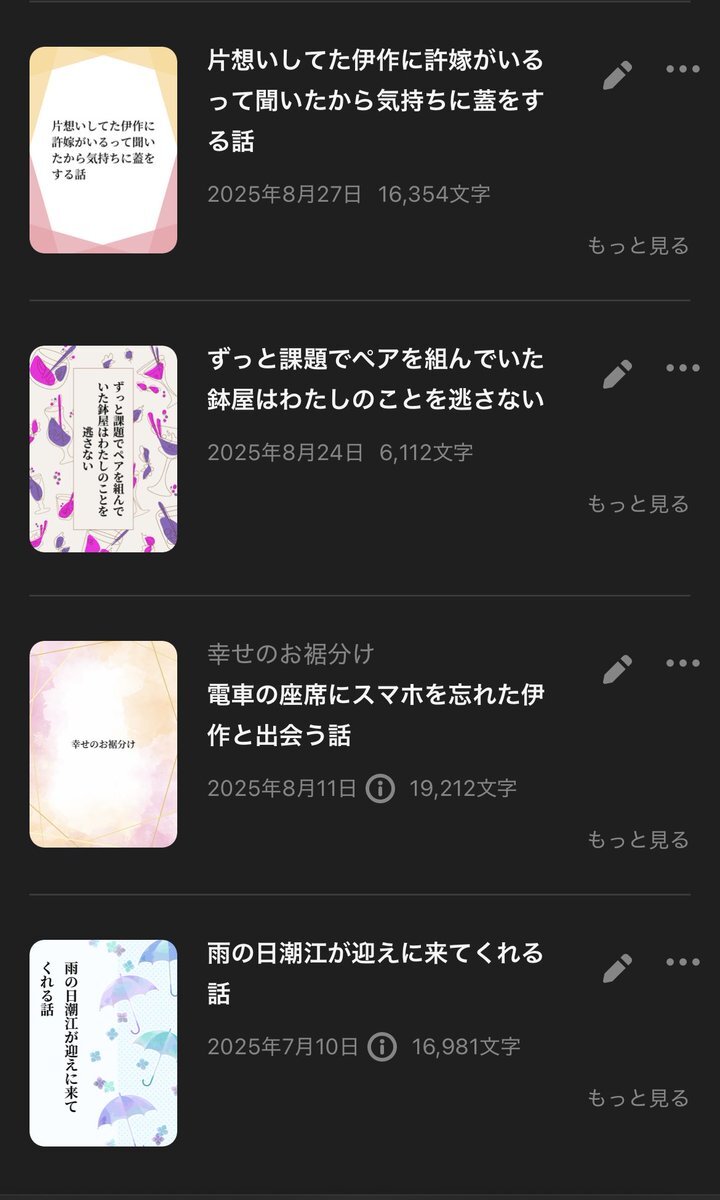This screenshot has height=1200, width=720.
Task: Open series link 幸せのお裾分け
Action: pos(290,654)
